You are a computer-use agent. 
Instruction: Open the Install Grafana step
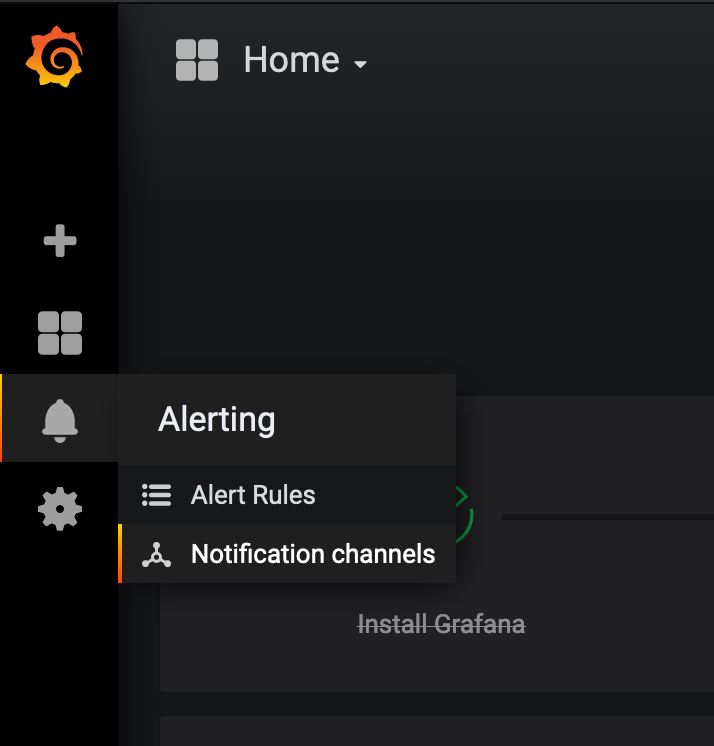pyautogui.click(x=441, y=625)
